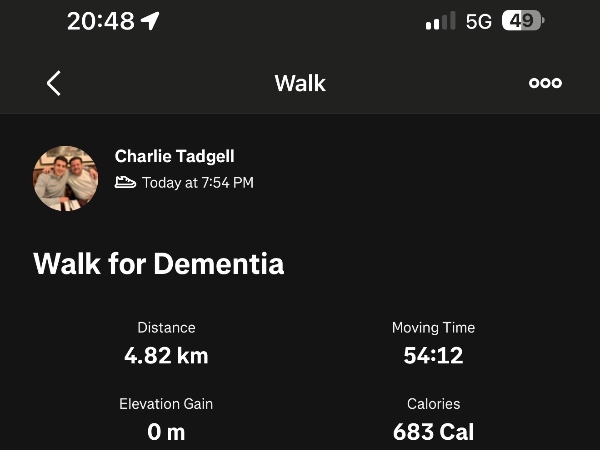Image resolution: width=600 pixels, height=450 pixels.
Task: Go back from the Walk activity
Action: [x=54, y=83]
